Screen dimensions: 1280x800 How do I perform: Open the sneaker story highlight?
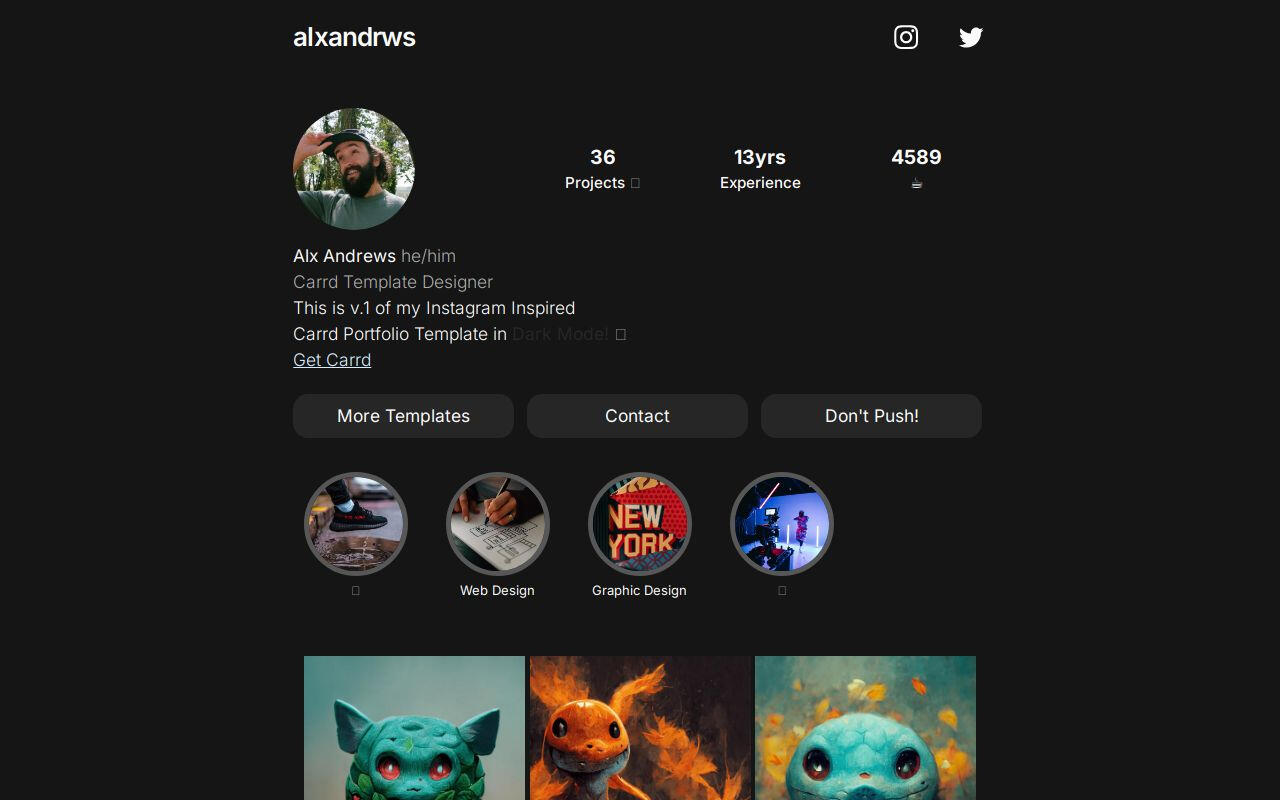[355, 524]
